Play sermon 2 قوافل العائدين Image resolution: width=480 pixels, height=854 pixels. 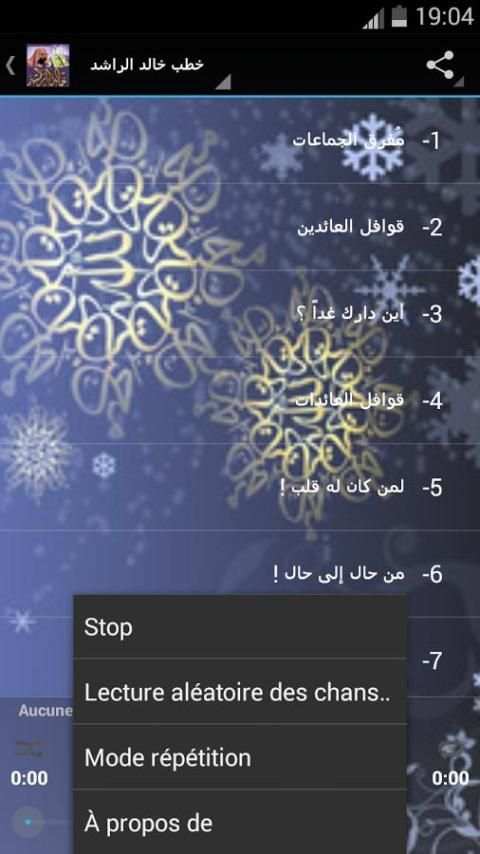point(240,227)
